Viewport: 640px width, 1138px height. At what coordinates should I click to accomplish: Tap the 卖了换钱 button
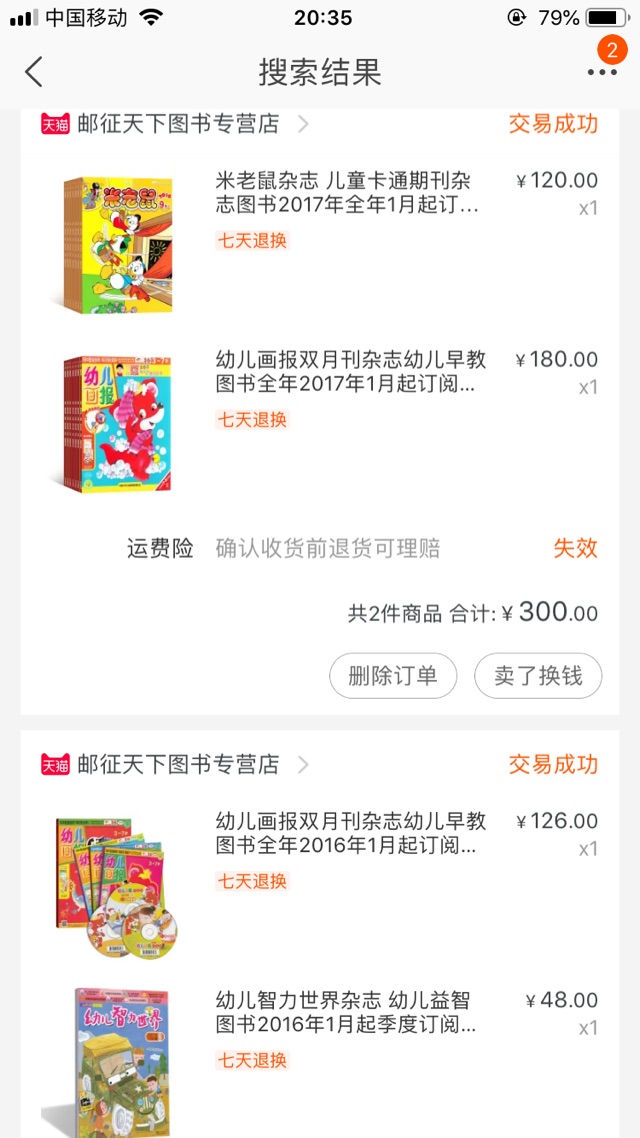(x=538, y=676)
